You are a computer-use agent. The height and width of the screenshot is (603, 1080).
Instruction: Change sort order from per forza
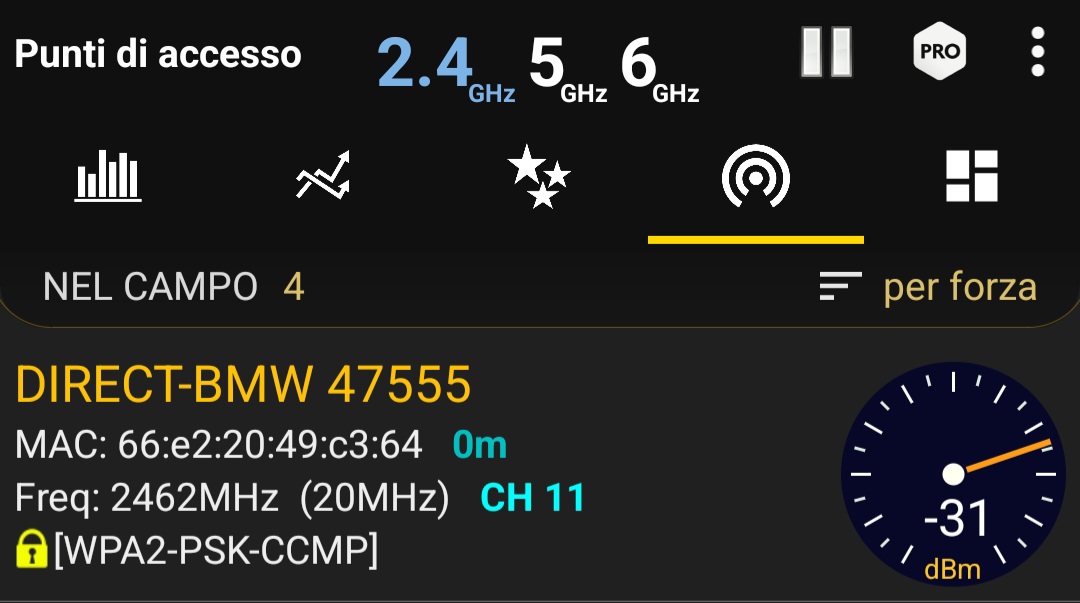(x=927, y=288)
